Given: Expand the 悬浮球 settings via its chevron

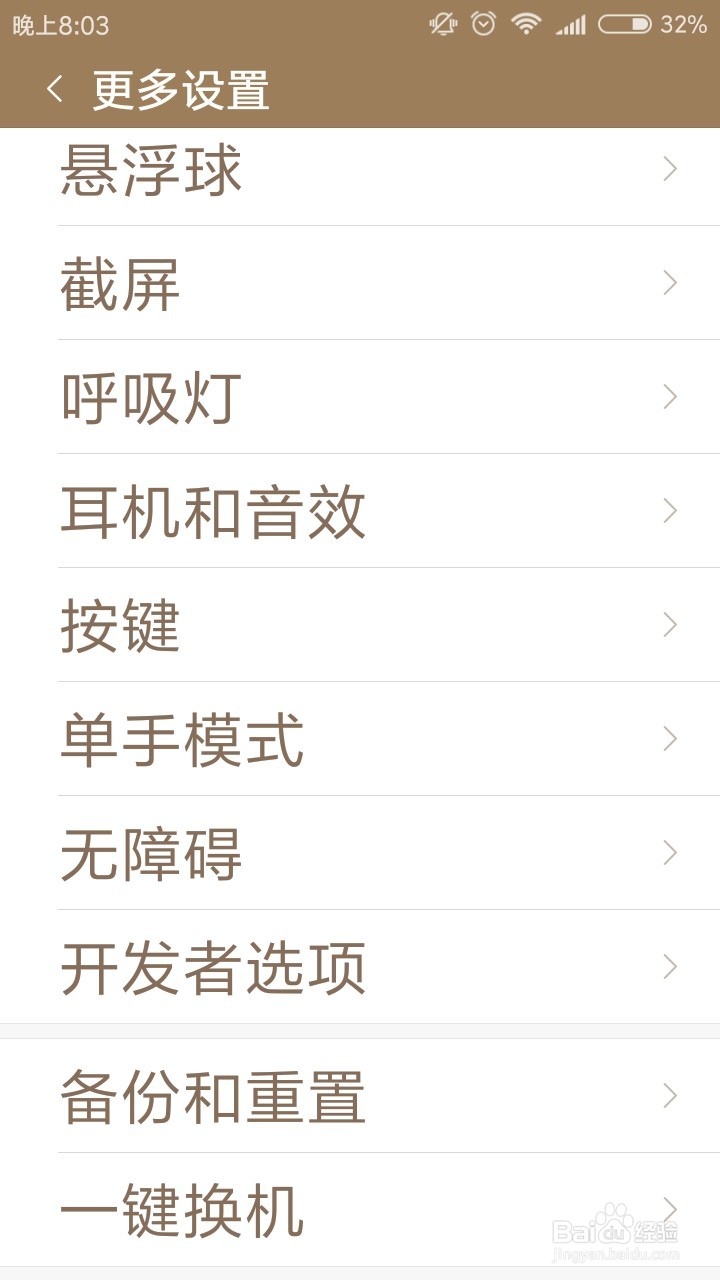Looking at the screenshot, I should 668,170.
